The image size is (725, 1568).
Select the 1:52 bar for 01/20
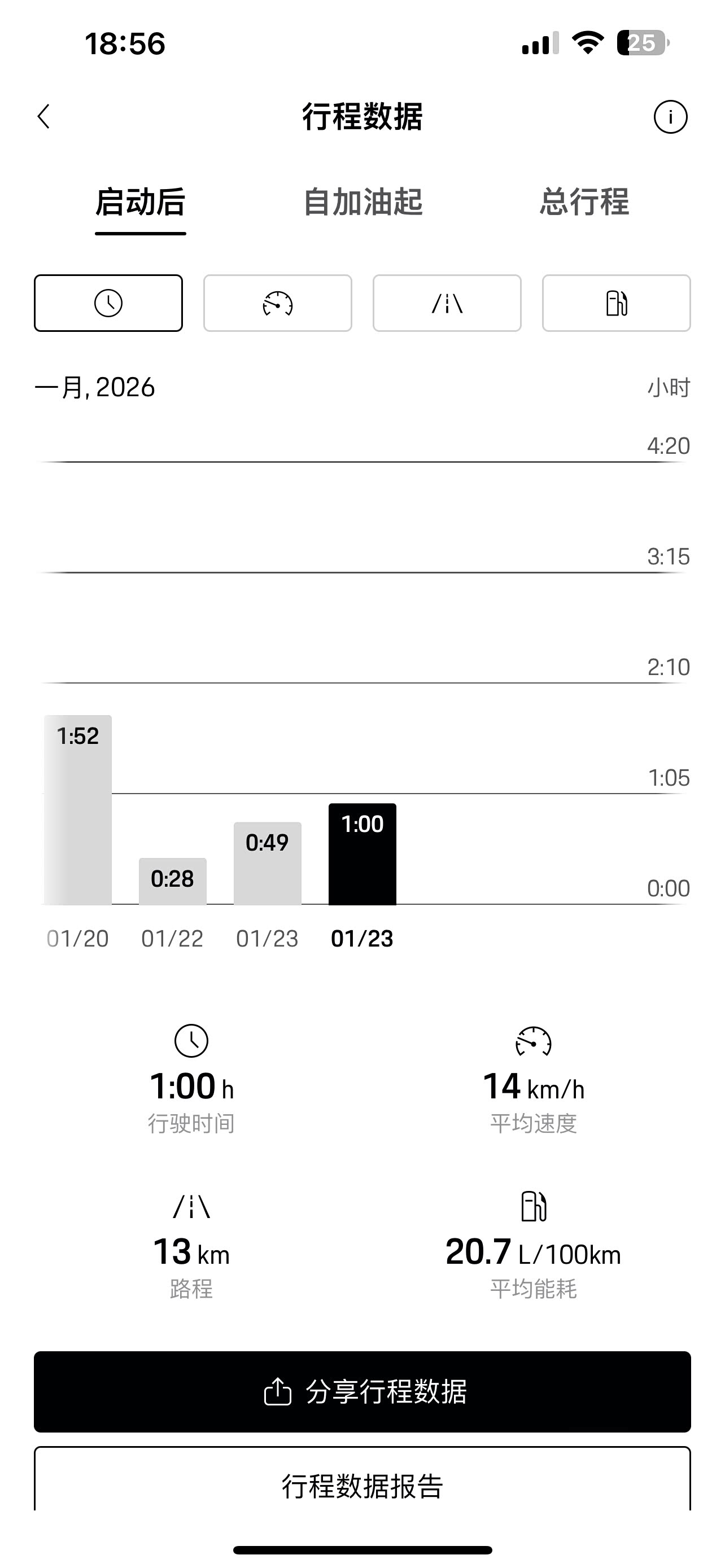pyautogui.click(x=78, y=809)
